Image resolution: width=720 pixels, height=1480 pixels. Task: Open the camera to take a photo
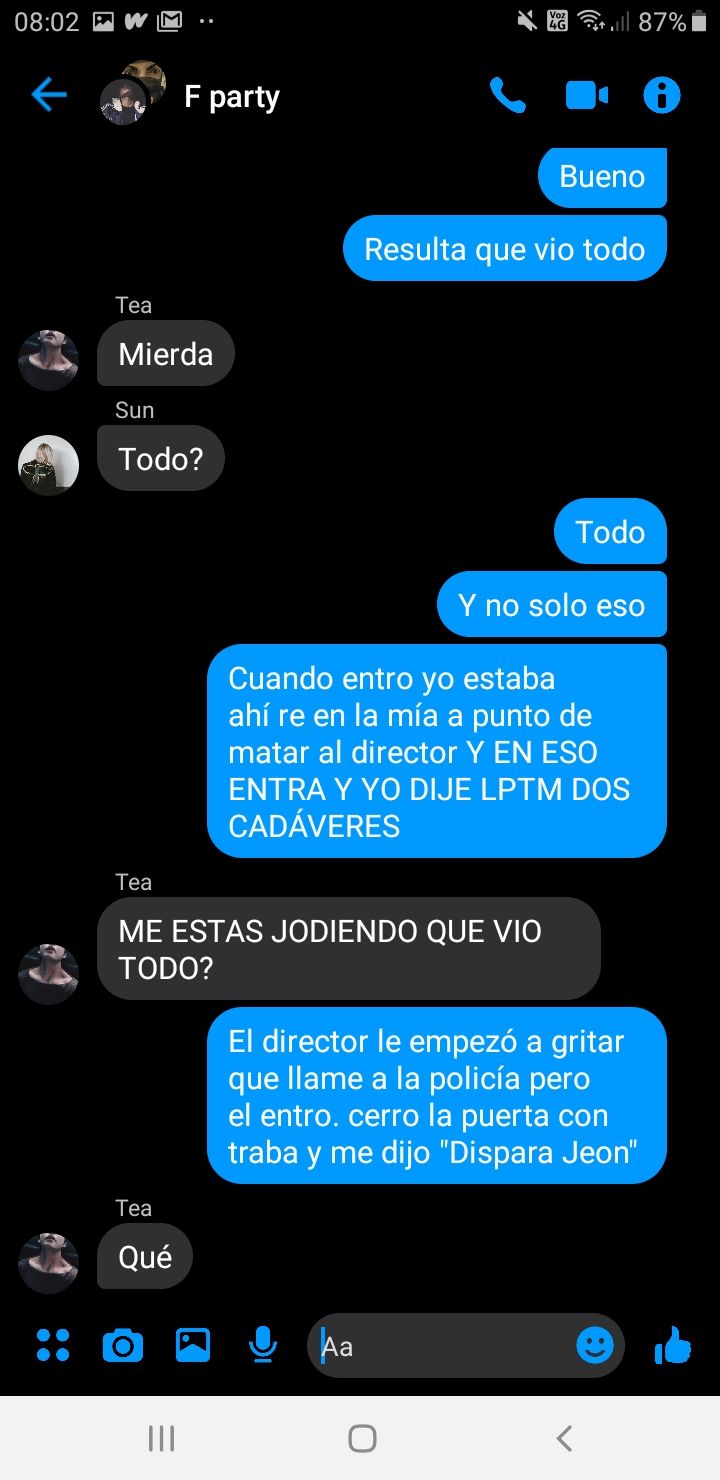tap(123, 1346)
